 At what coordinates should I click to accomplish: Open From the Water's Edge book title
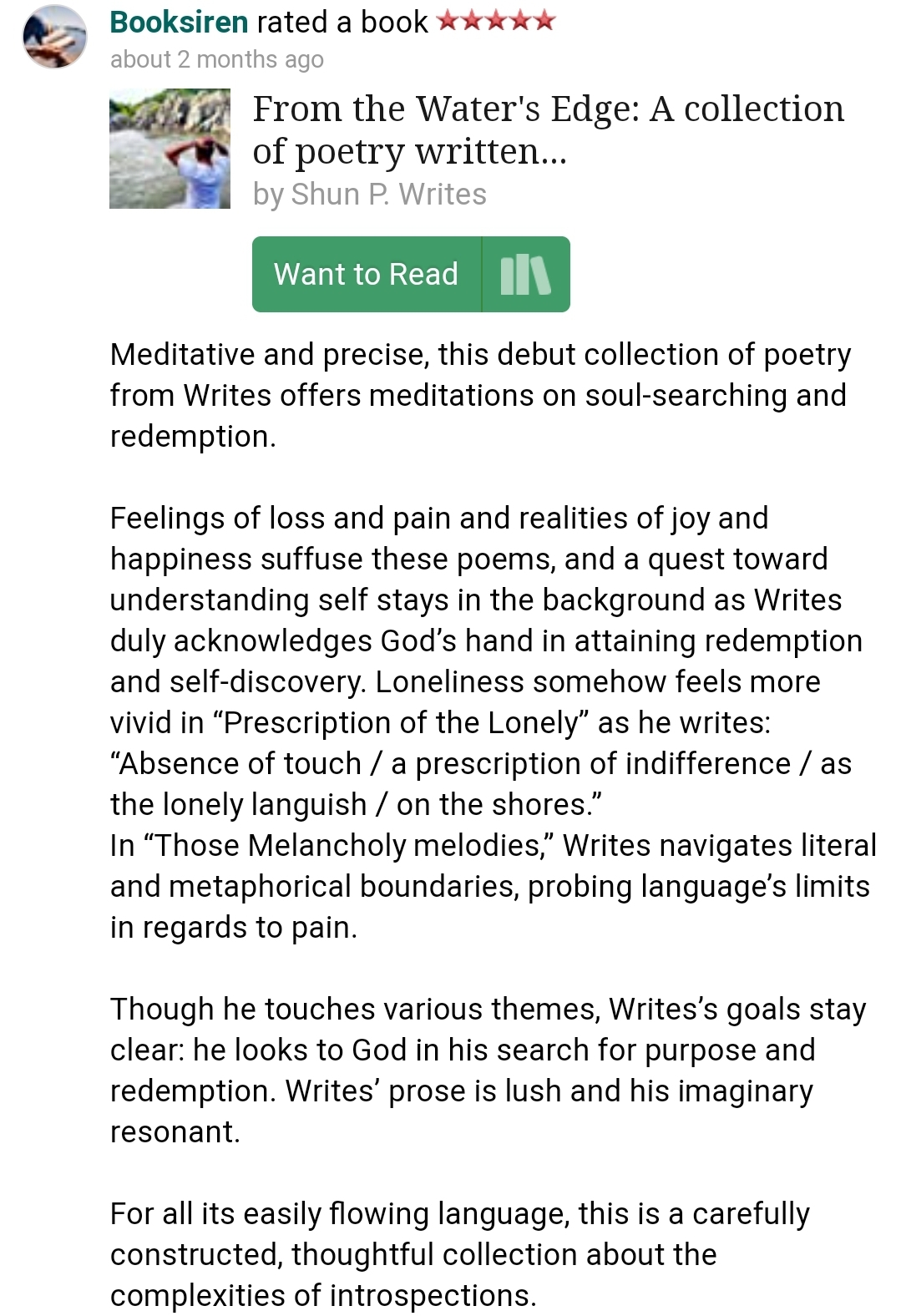click(x=547, y=129)
